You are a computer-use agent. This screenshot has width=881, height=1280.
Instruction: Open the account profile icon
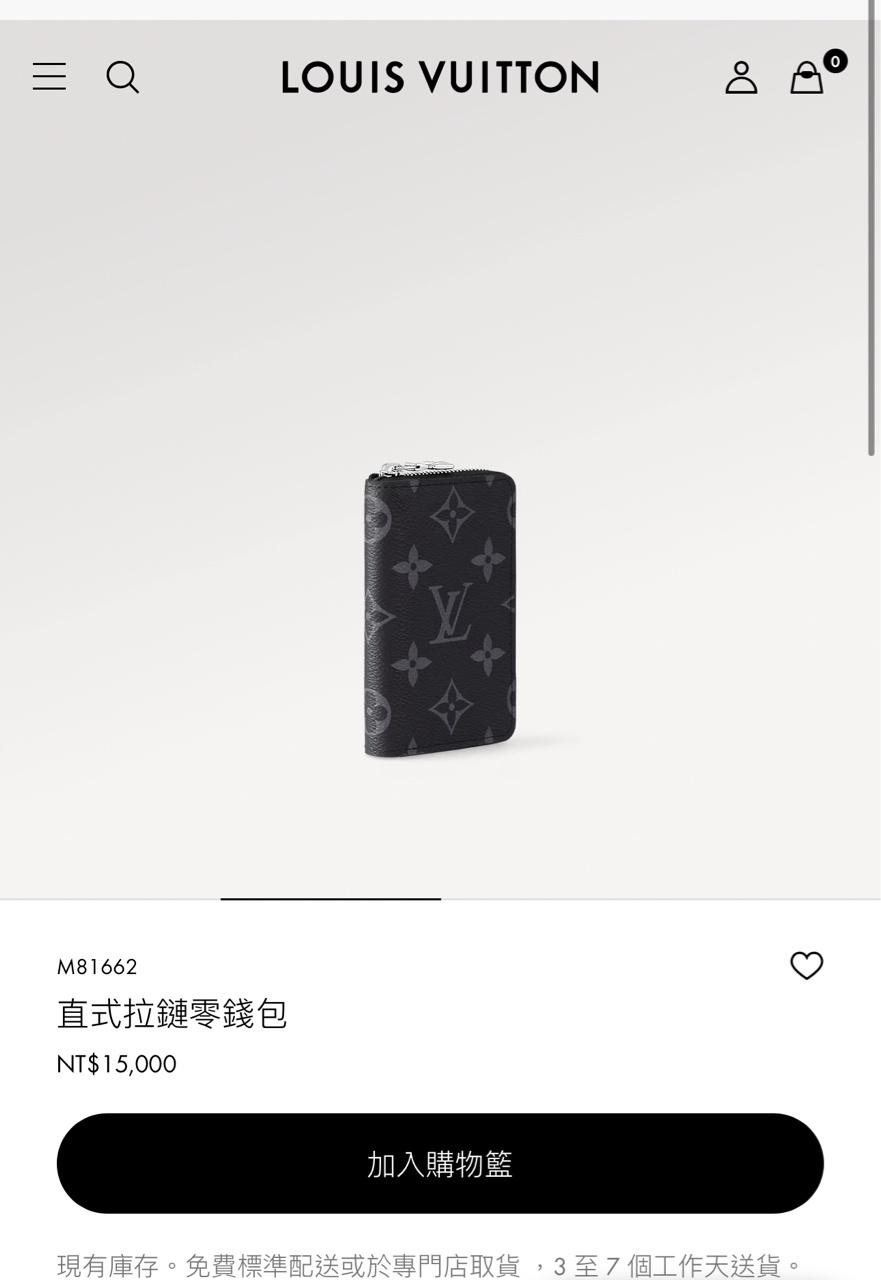point(741,77)
